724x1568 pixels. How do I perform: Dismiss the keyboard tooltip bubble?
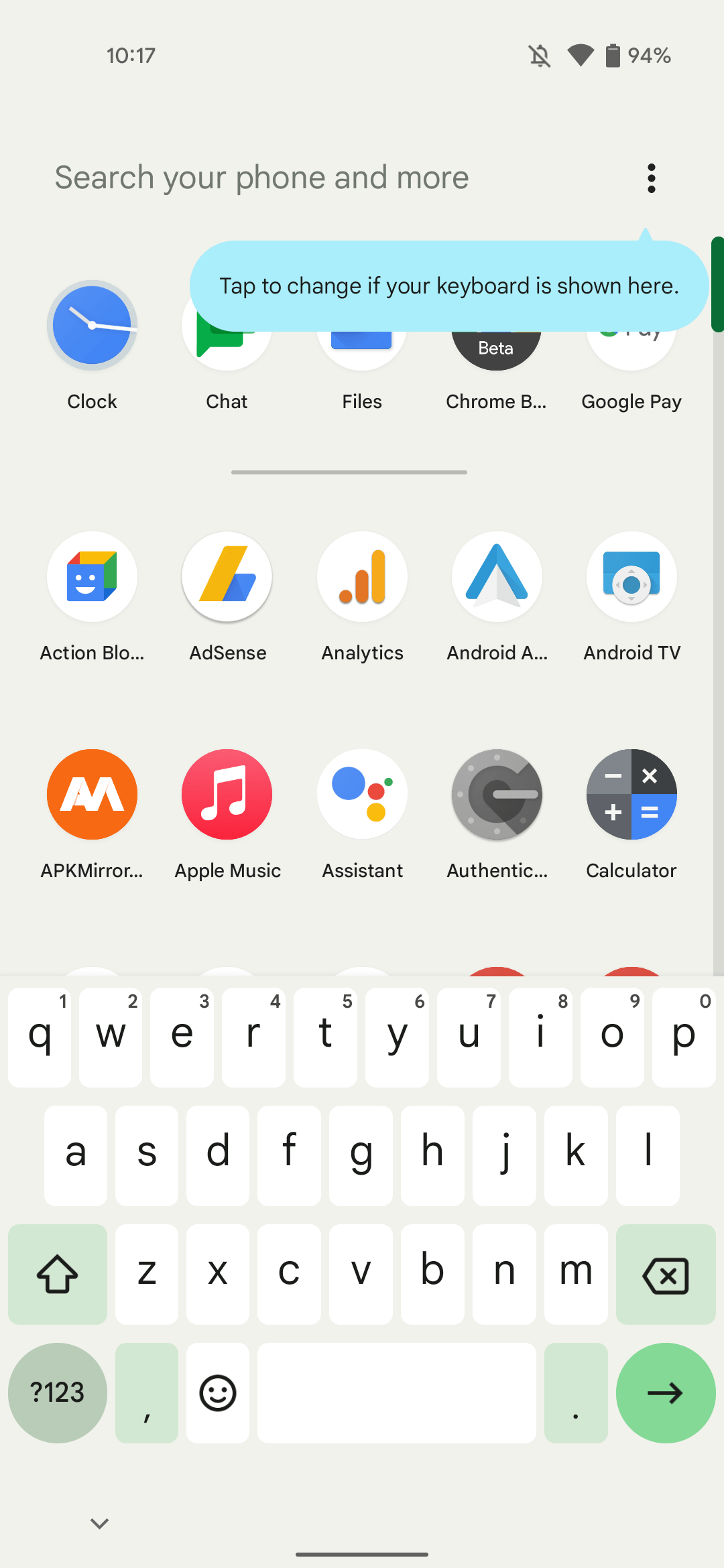click(449, 286)
